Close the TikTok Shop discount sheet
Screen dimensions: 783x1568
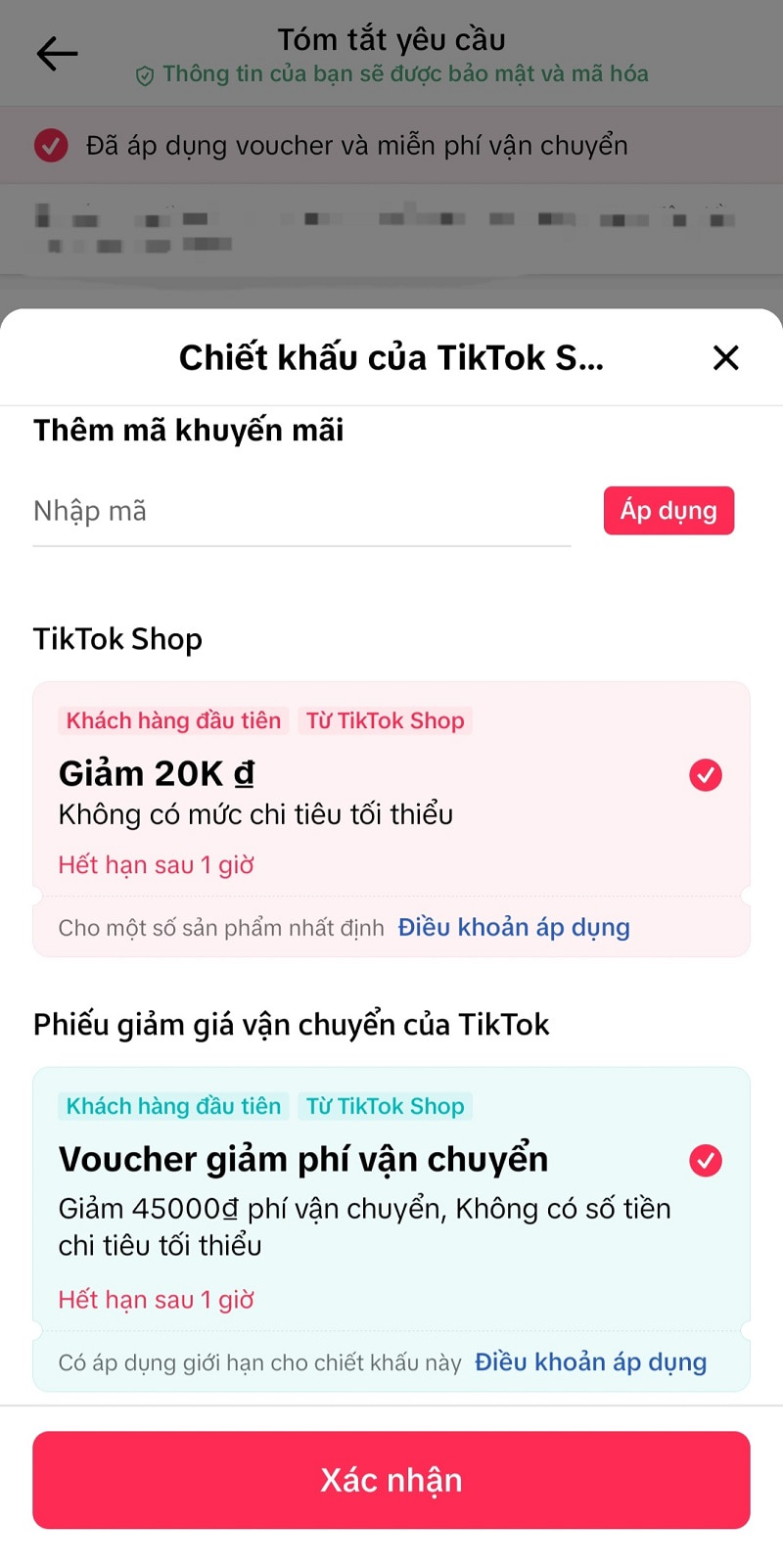(x=725, y=358)
